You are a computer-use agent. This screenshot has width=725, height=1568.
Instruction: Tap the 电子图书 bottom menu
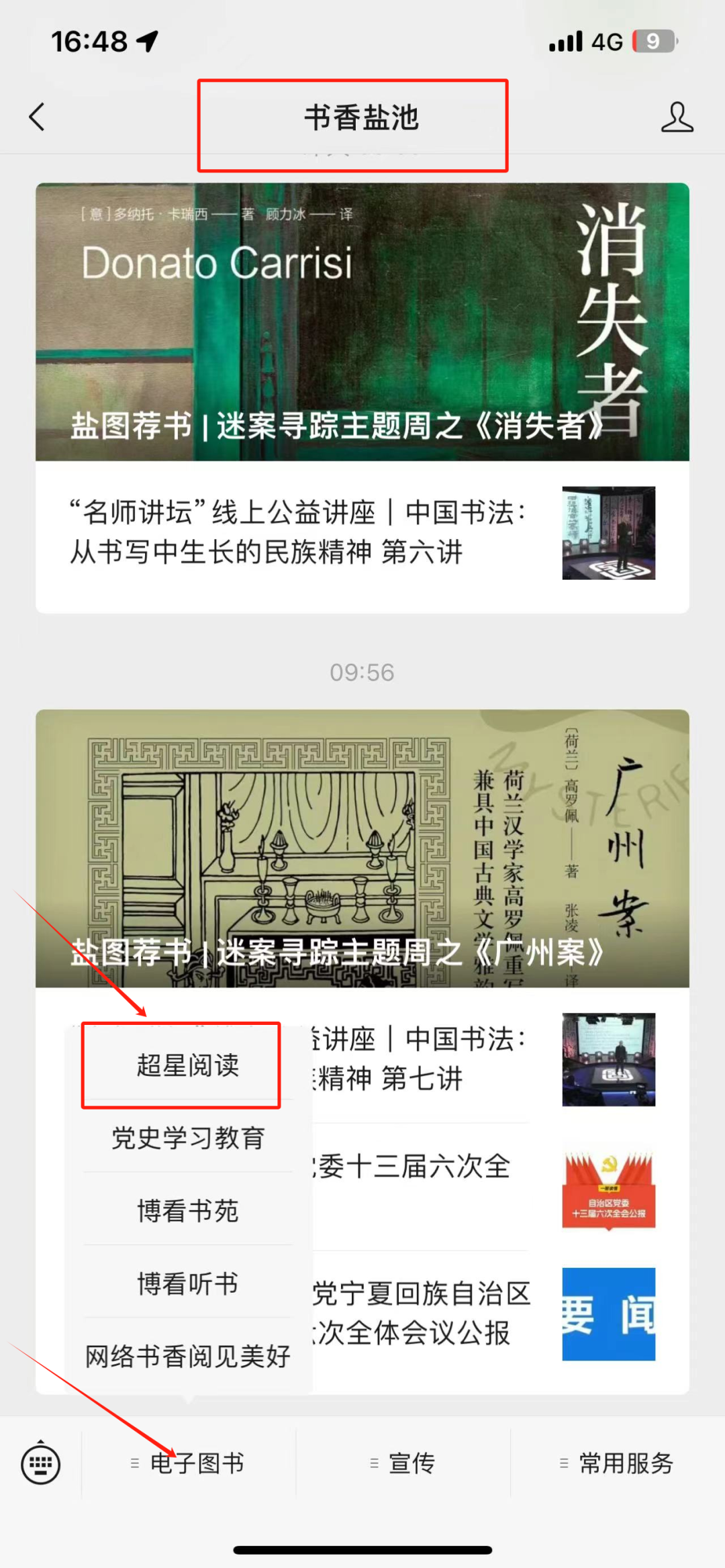click(x=189, y=1463)
